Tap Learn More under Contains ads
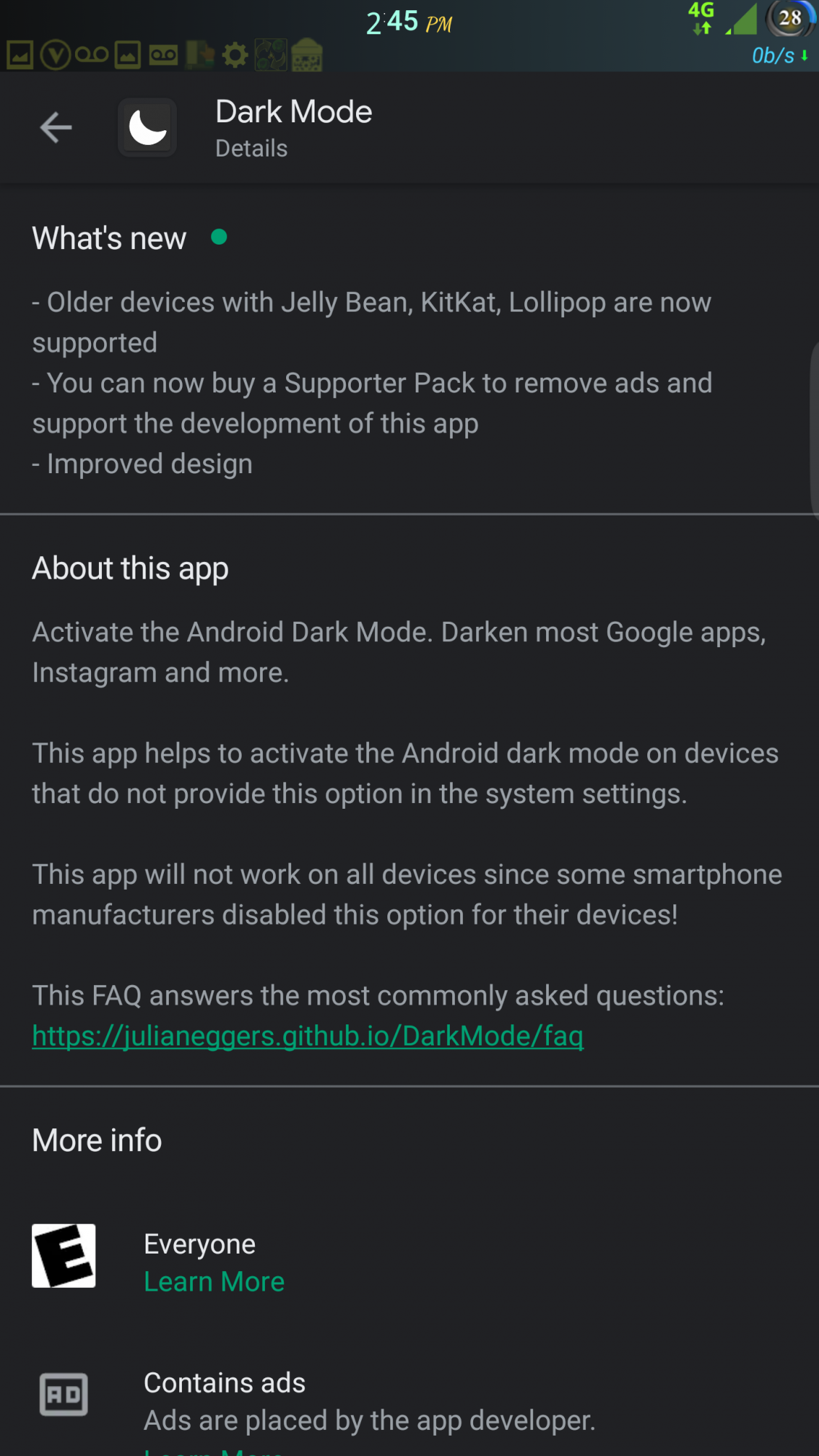This screenshot has height=1456, width=819. point(213,1452)
